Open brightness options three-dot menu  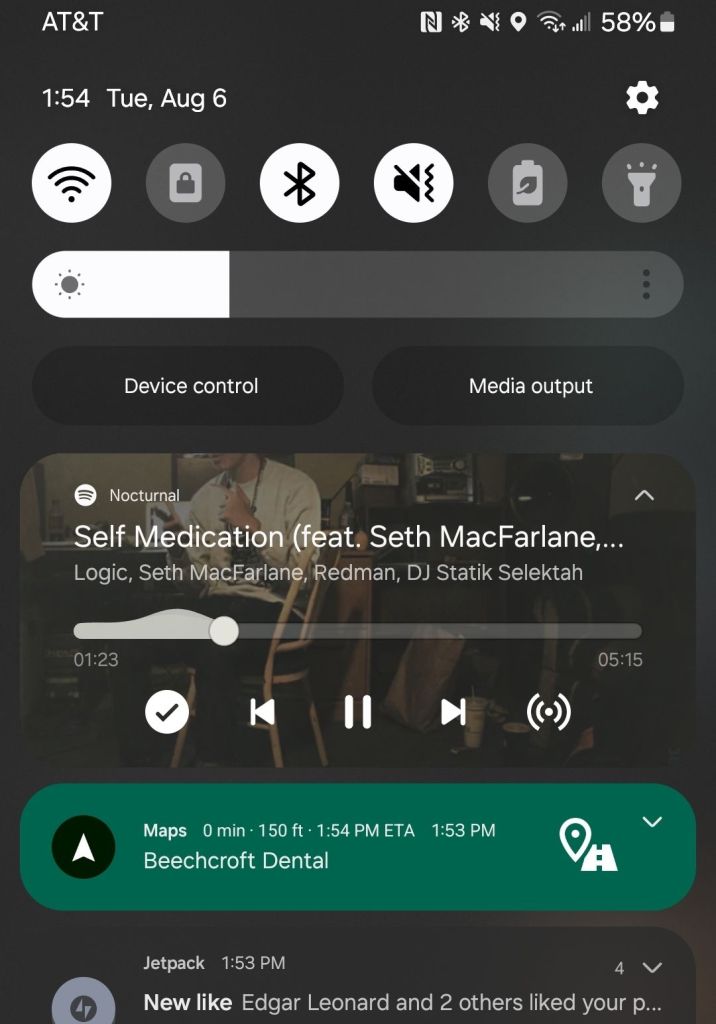tap(646, 284)
